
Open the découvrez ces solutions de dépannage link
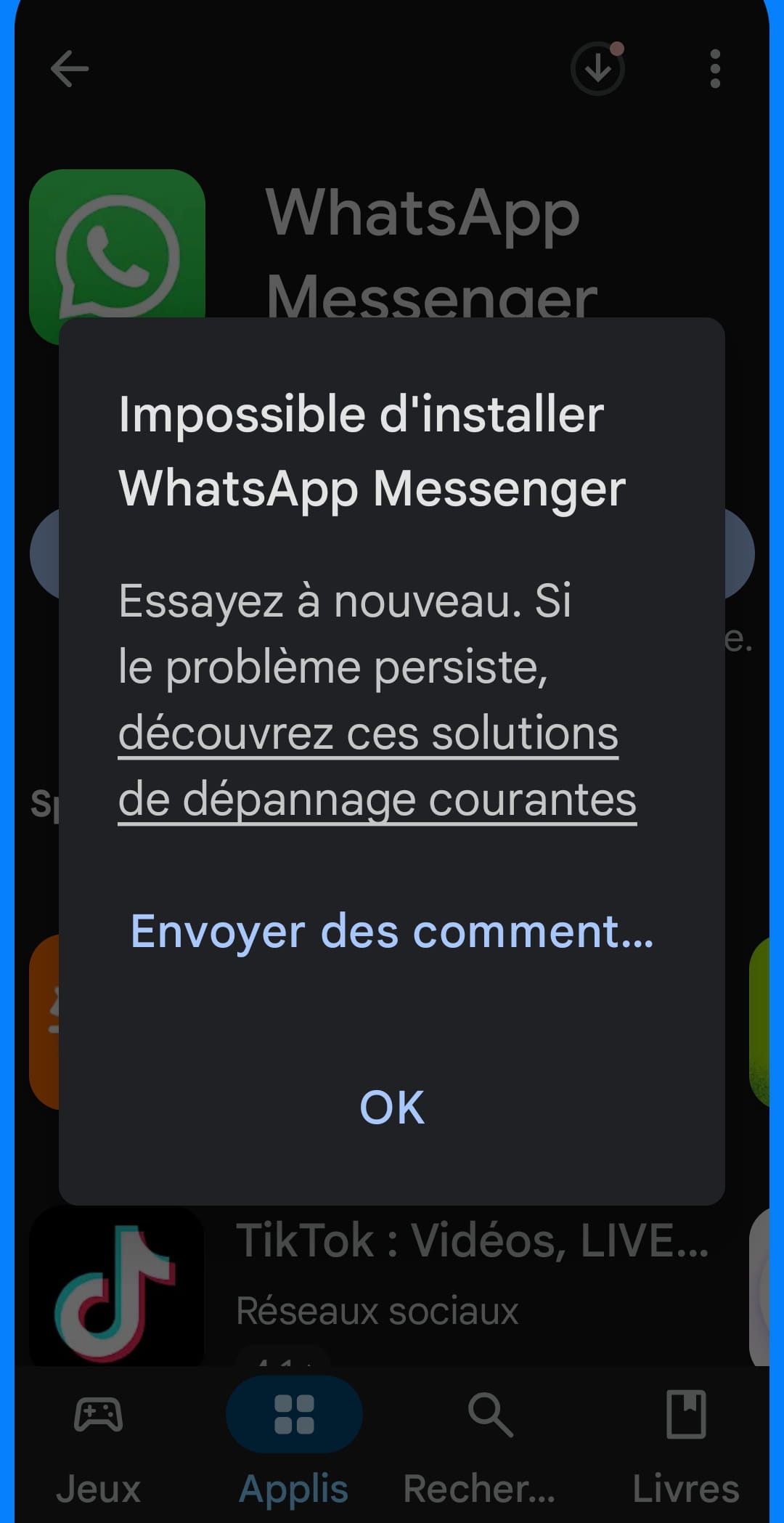[x=369, y=765]
